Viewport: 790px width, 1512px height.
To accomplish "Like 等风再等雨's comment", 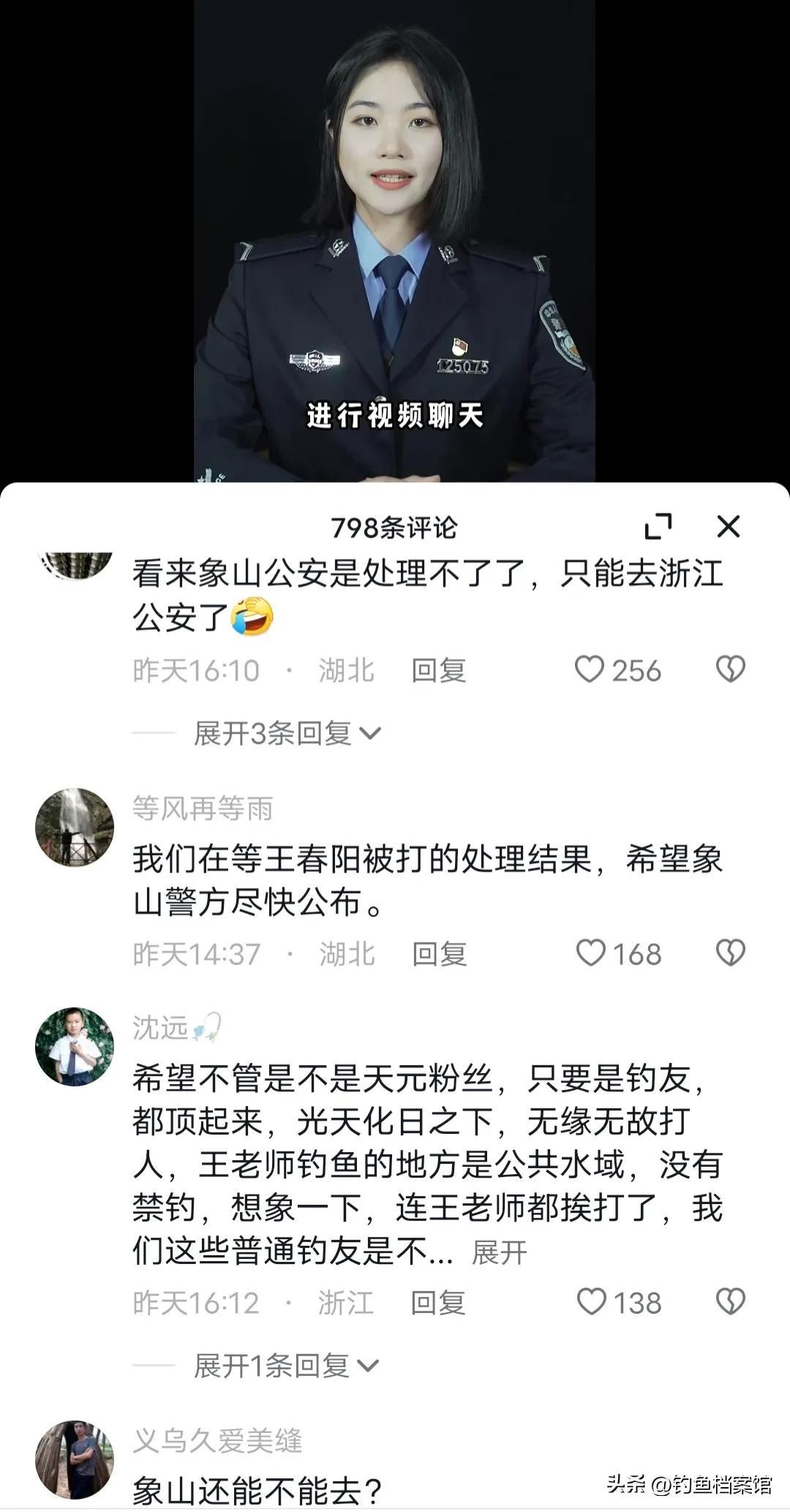I will (x=591, y=953).
